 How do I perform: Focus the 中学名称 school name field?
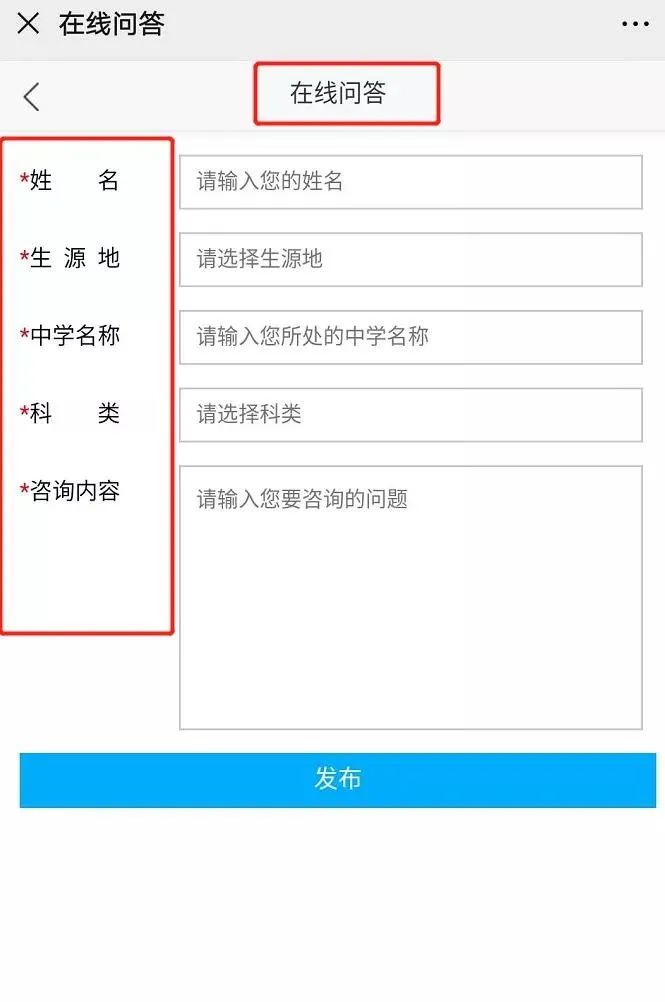(x=410, y=337)
